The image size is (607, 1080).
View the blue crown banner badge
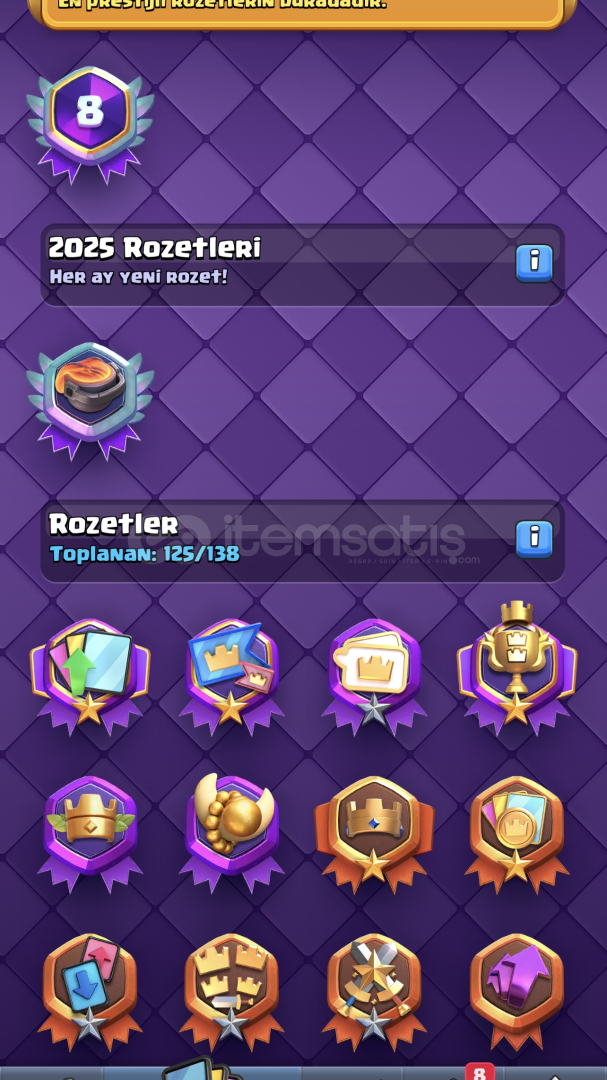232,675
